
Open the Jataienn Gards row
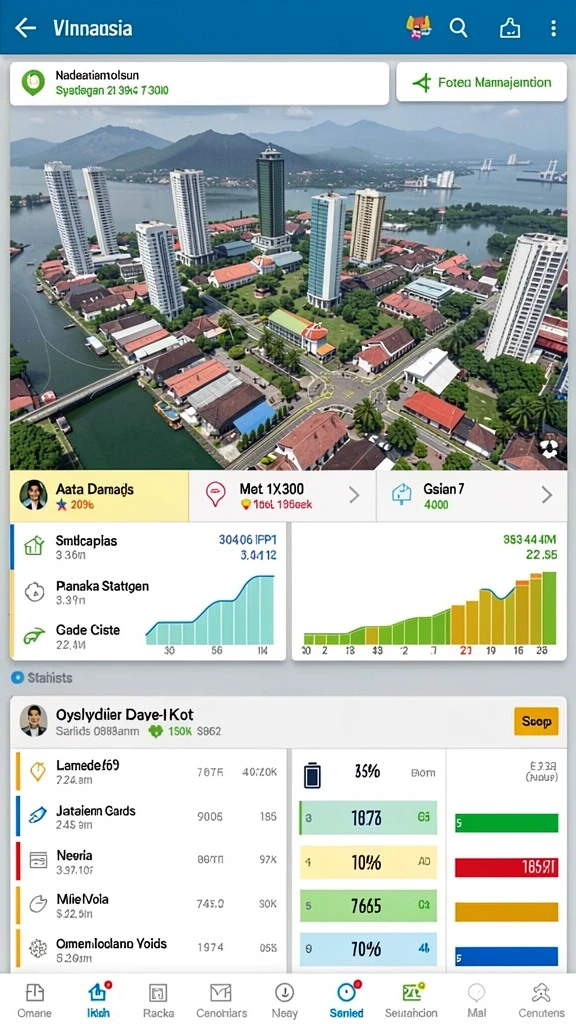coord(150,816)
